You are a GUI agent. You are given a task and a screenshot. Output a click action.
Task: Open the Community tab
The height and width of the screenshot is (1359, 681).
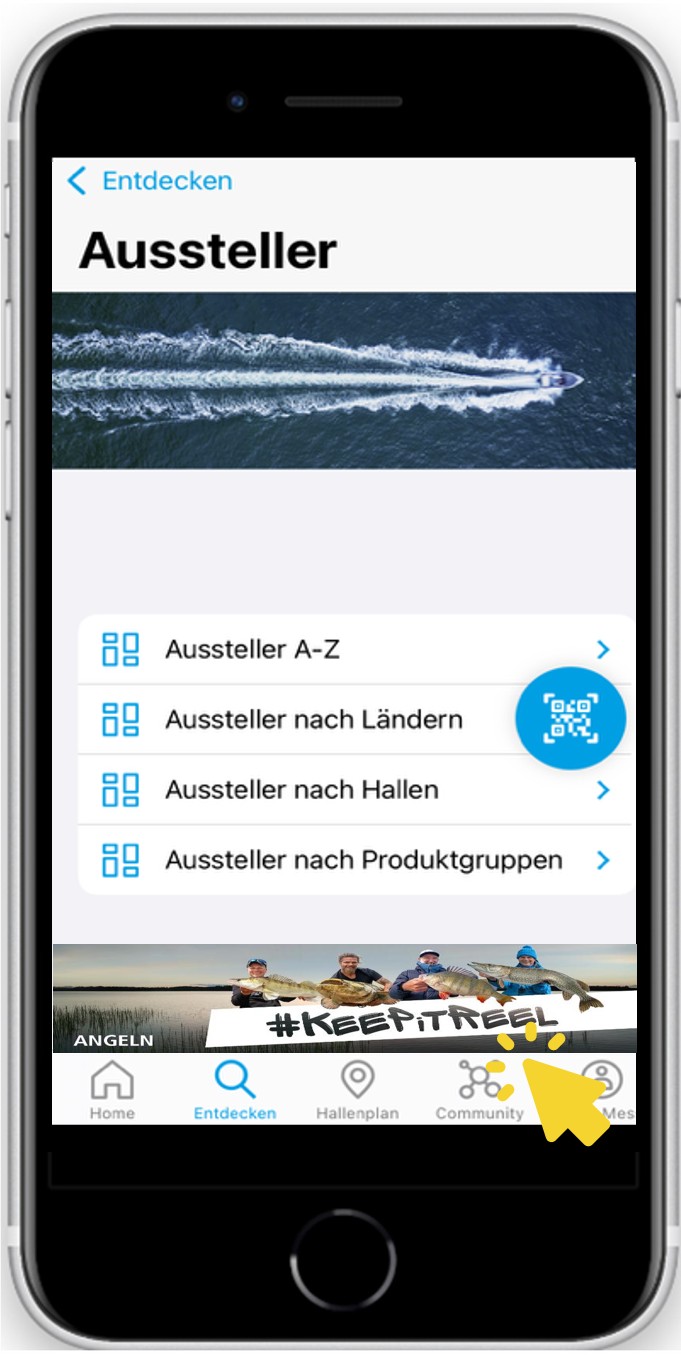click(478, 1090)
